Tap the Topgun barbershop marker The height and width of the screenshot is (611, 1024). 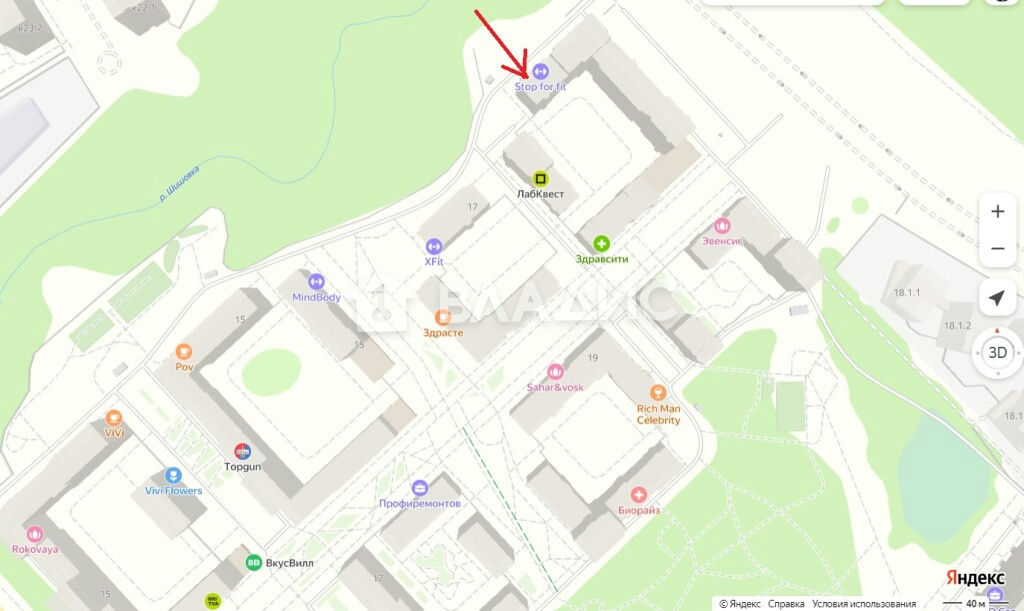241,451
